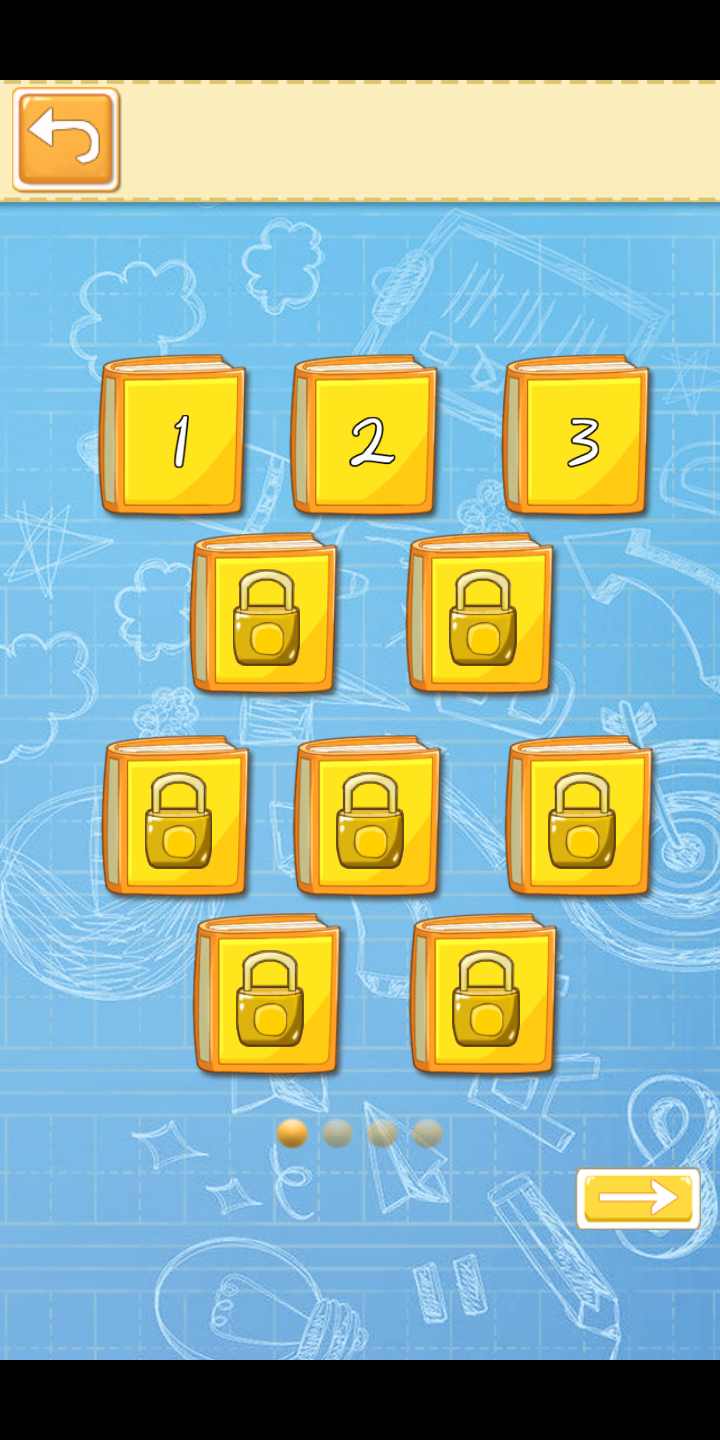Start level 3 book
Image resolution: width=720 pixels, height=1440 pixels.
pyautogui.click(x=578, y=436)
